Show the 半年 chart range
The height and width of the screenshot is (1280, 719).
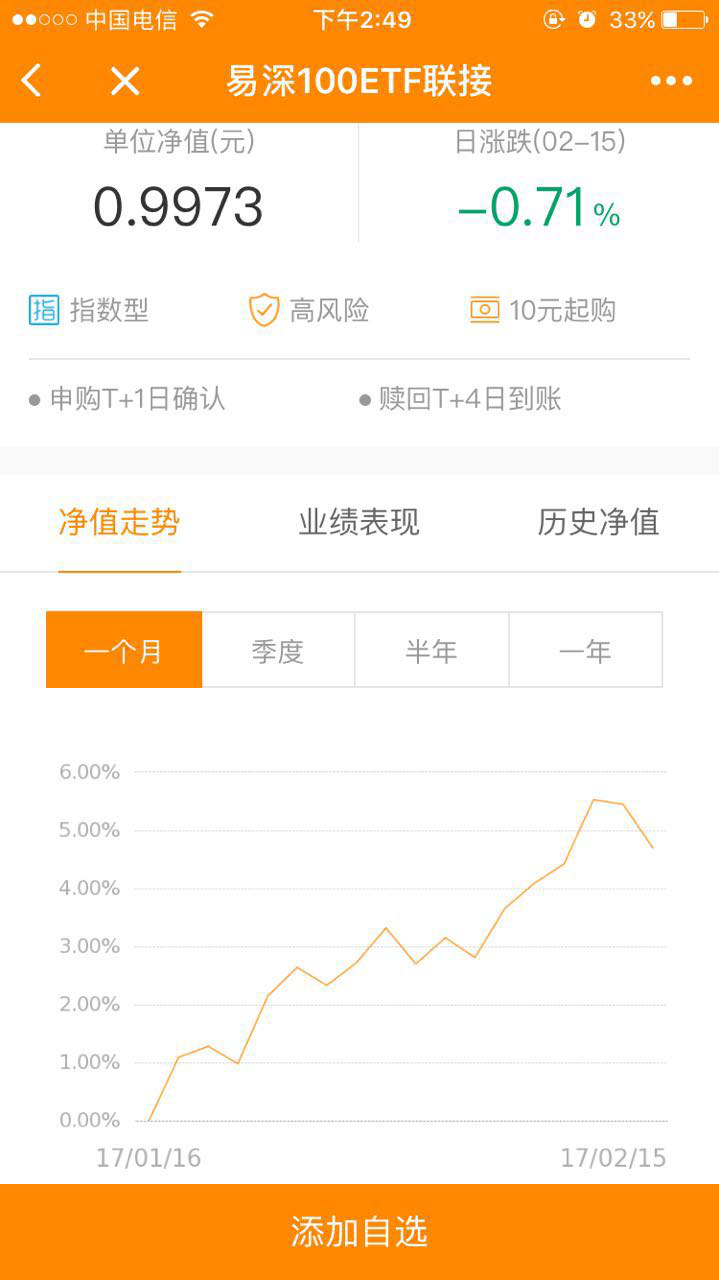click(431, 650)
